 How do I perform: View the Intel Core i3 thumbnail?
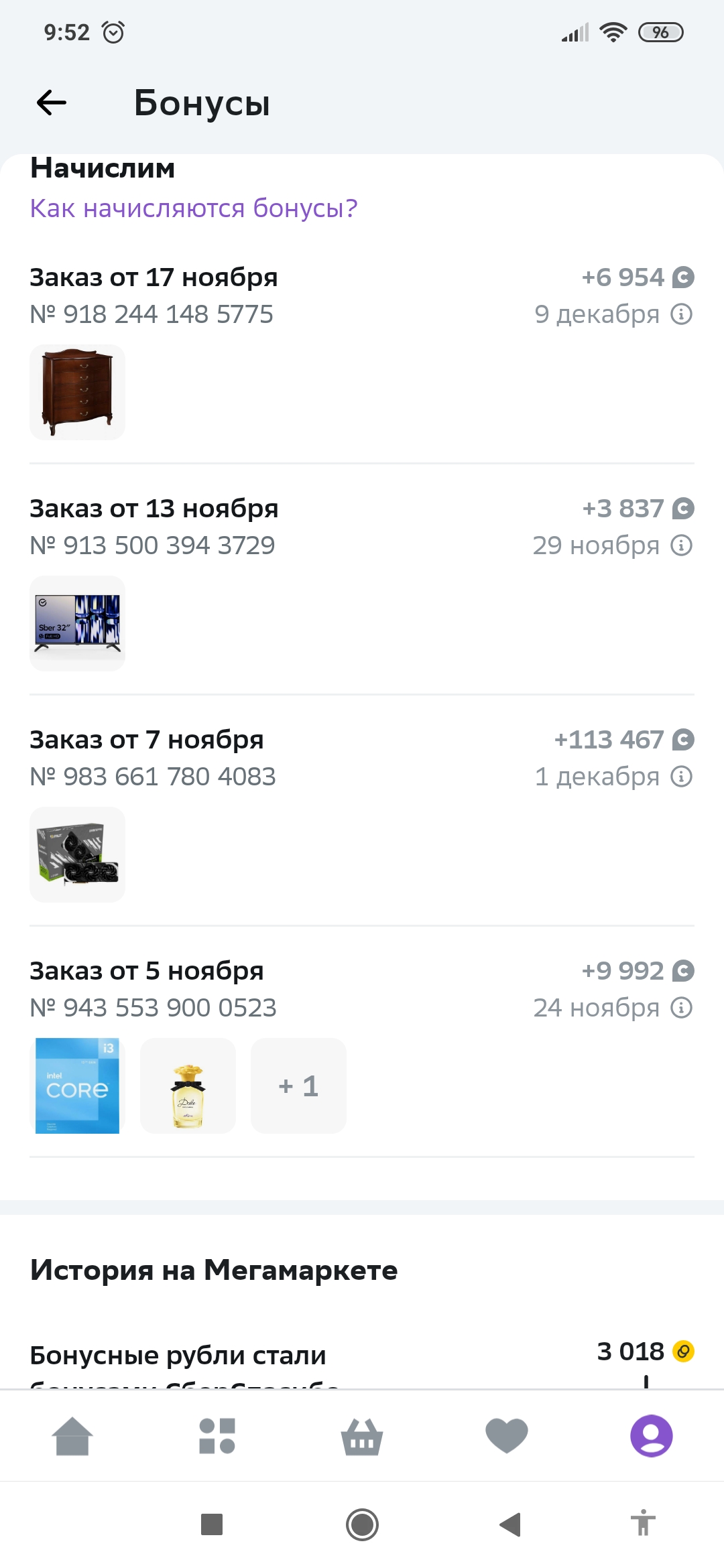[77, 1086]
